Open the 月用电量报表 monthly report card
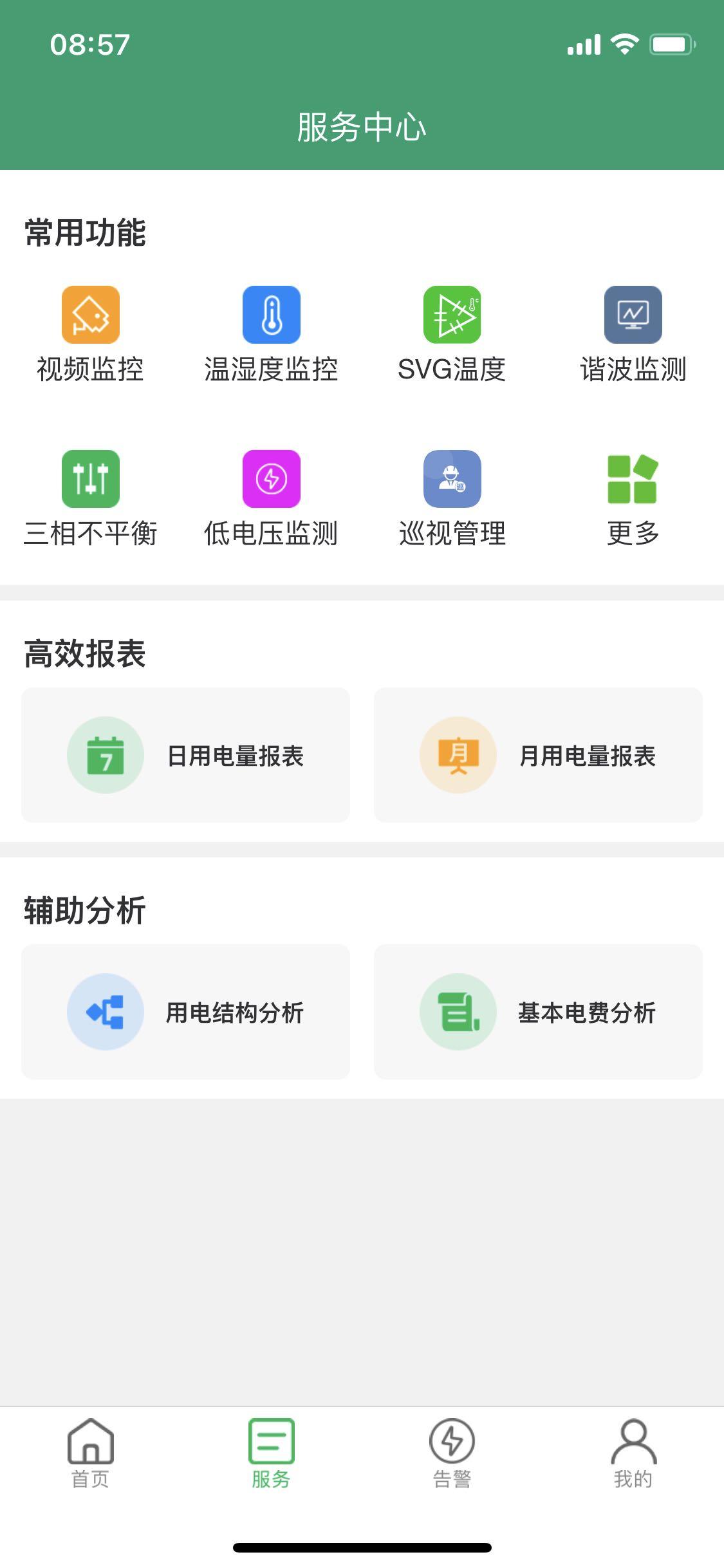This screenshot has width=724, height=1568. (538, 755)
